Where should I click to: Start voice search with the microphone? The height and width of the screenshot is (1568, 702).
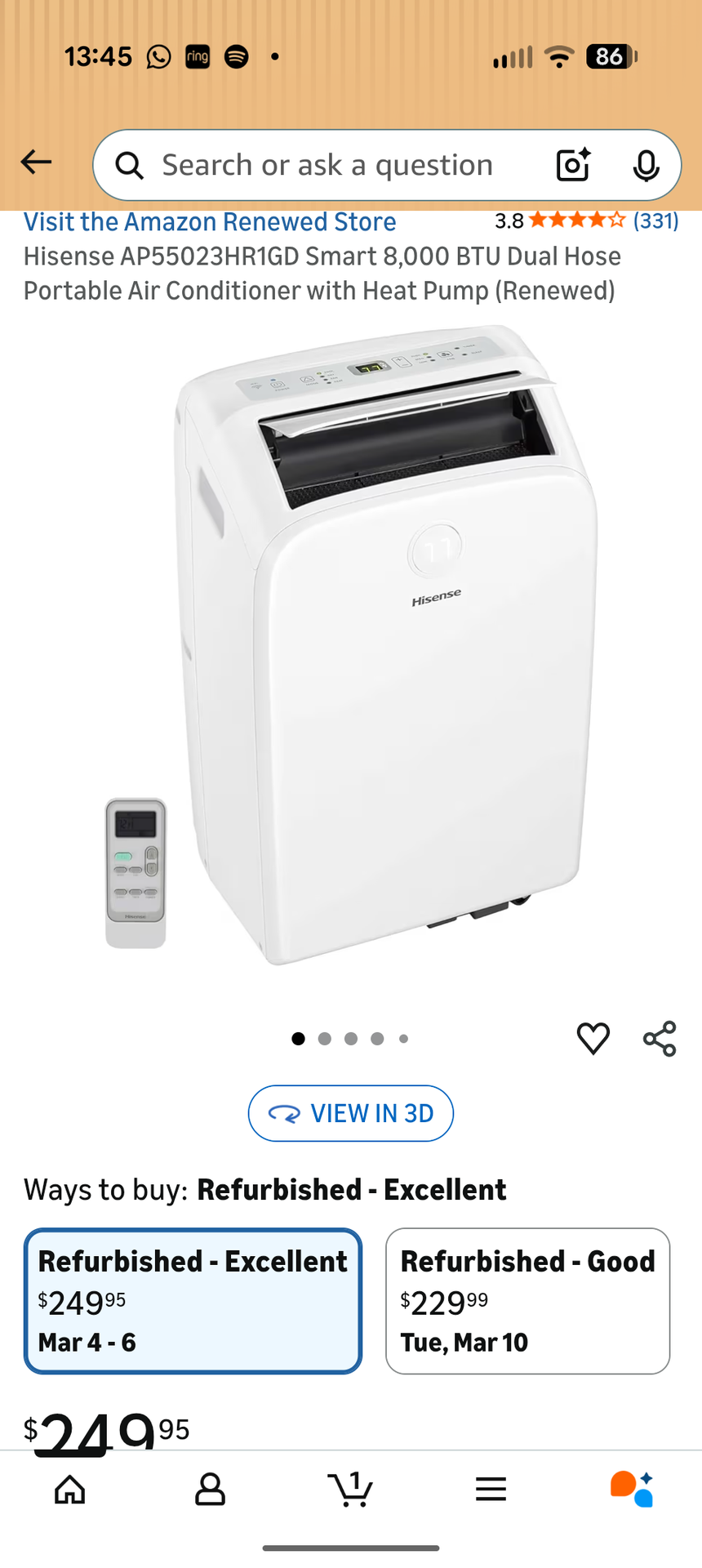646,166
